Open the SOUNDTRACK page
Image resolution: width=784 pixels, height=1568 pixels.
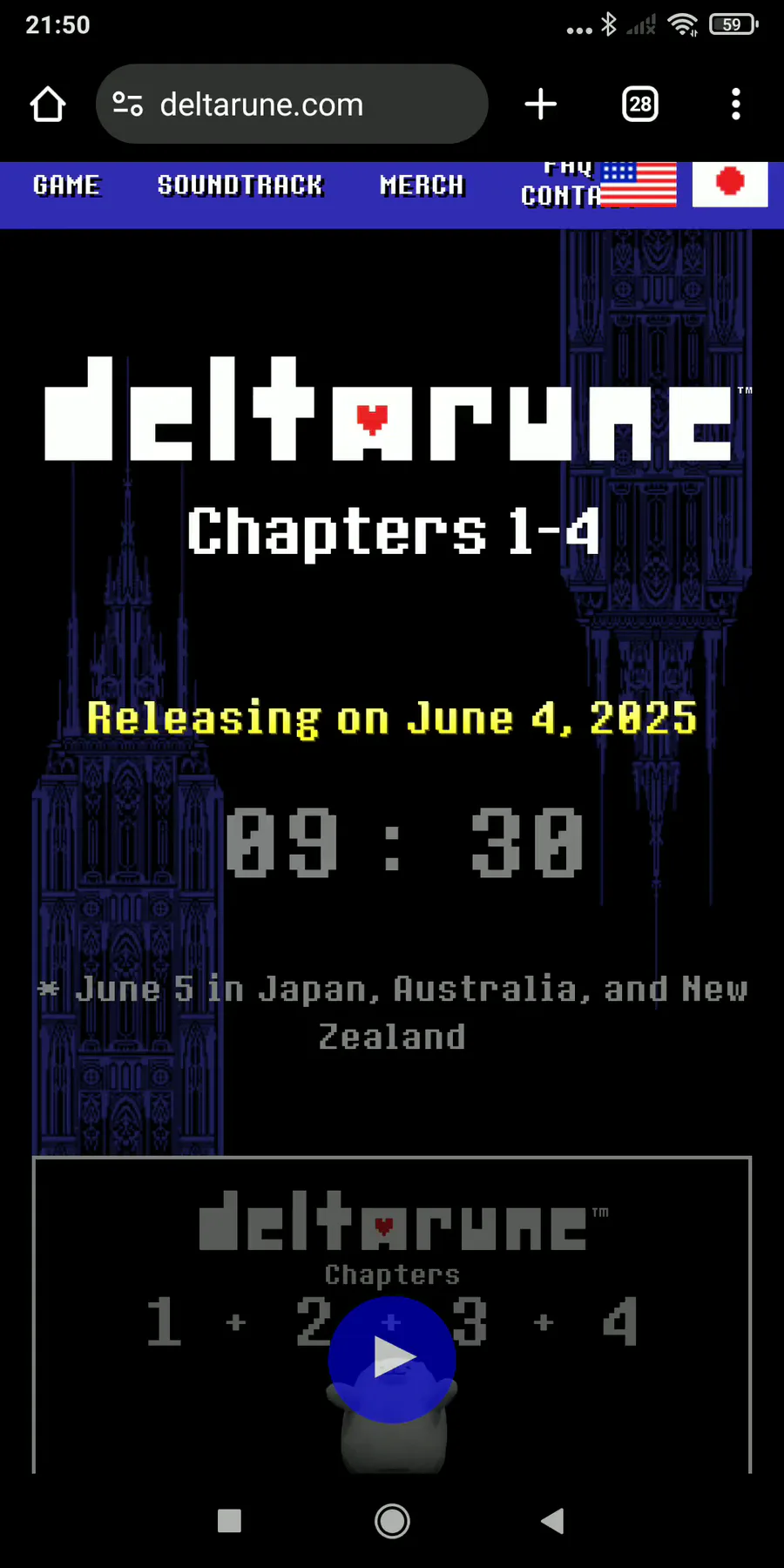point(240,186)
